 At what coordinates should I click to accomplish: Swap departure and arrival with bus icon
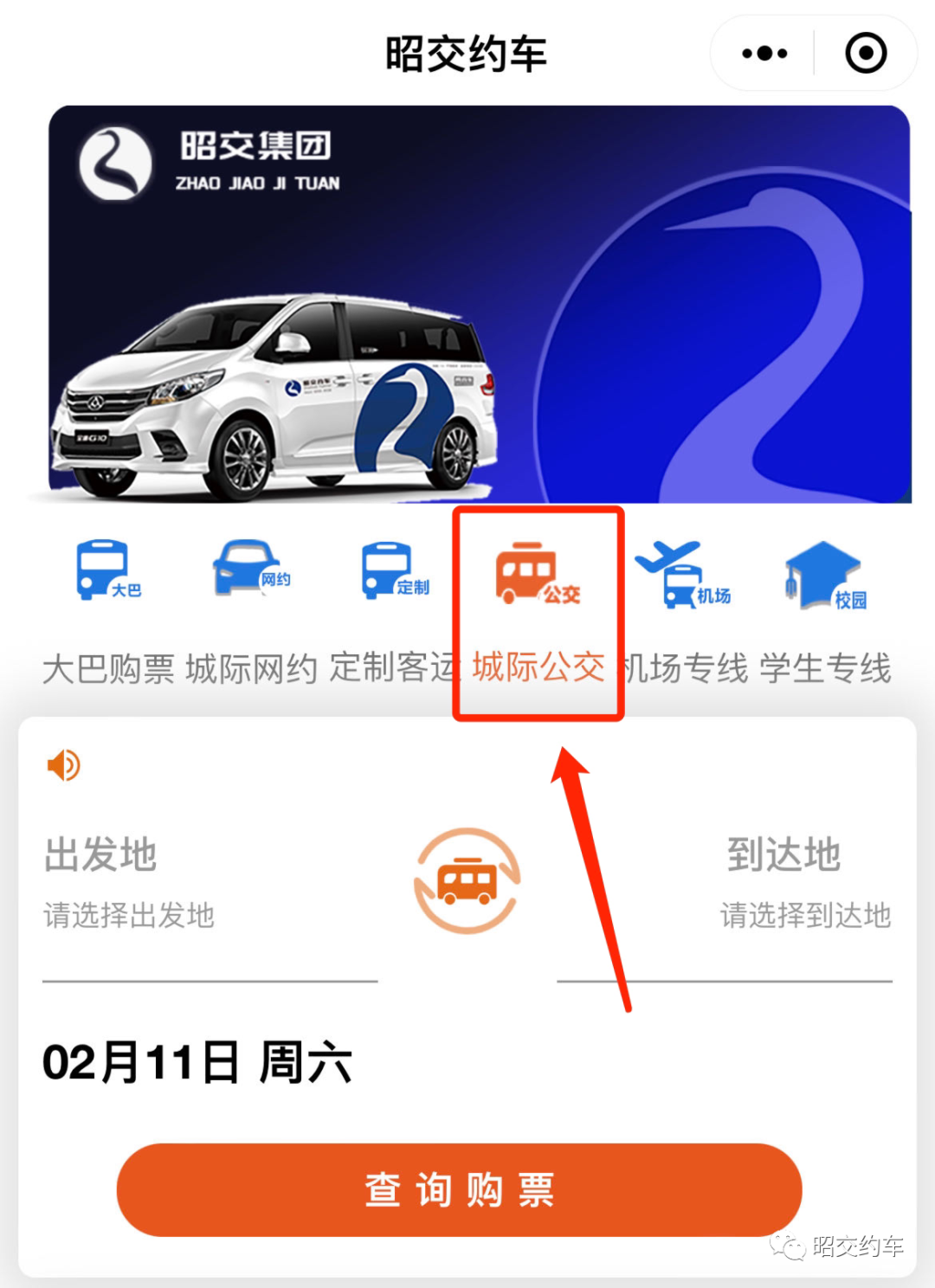coord(467,880)
